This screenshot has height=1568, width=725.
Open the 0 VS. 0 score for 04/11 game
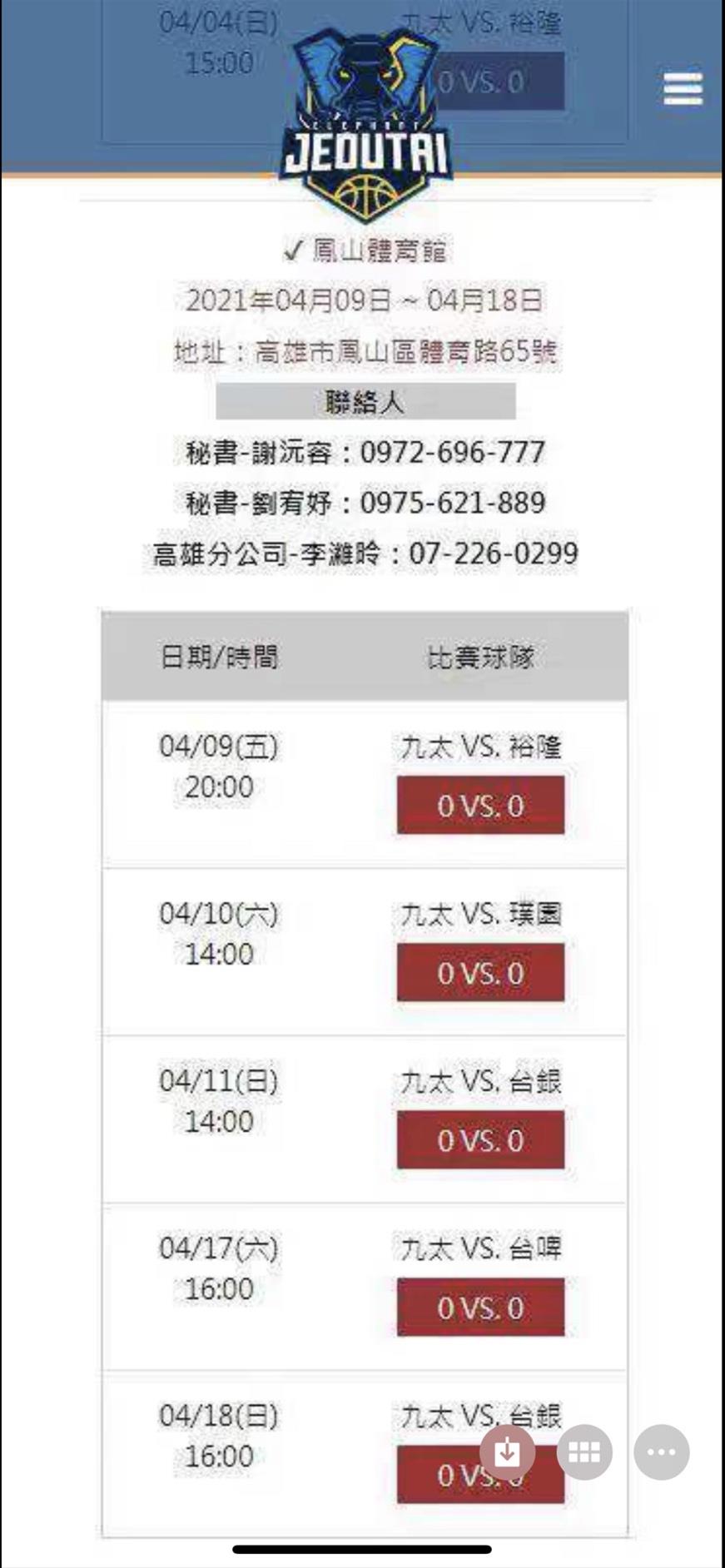pyautogui.click(x=480, y=1139)
